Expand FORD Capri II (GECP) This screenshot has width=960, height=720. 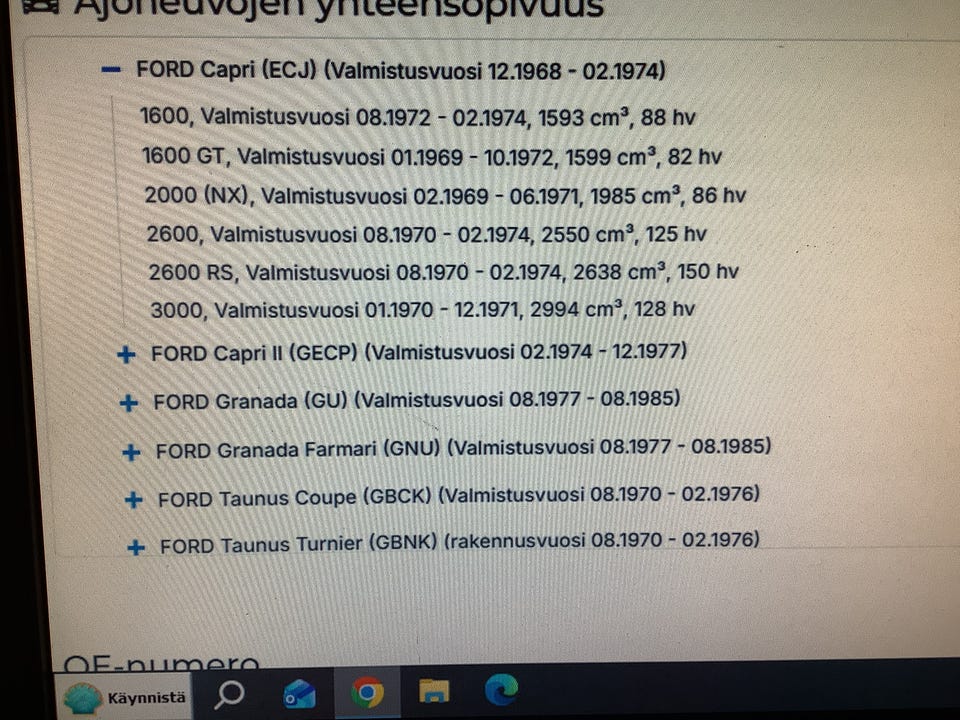(x=126, y=354)
